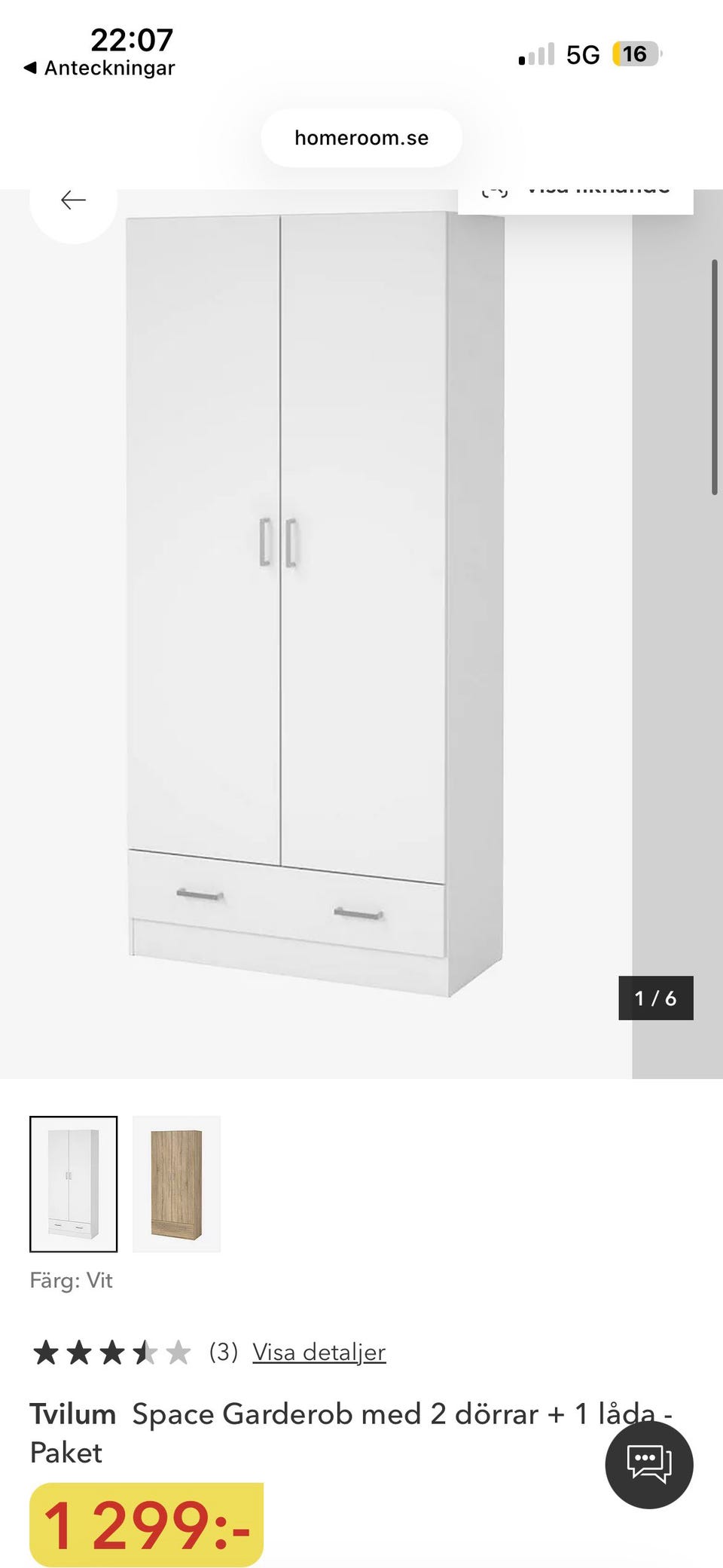Open the Tvilum brand link
The width and height of the screenshot is (723, 1568).
pyautogui.click(x=72, y=1414)
